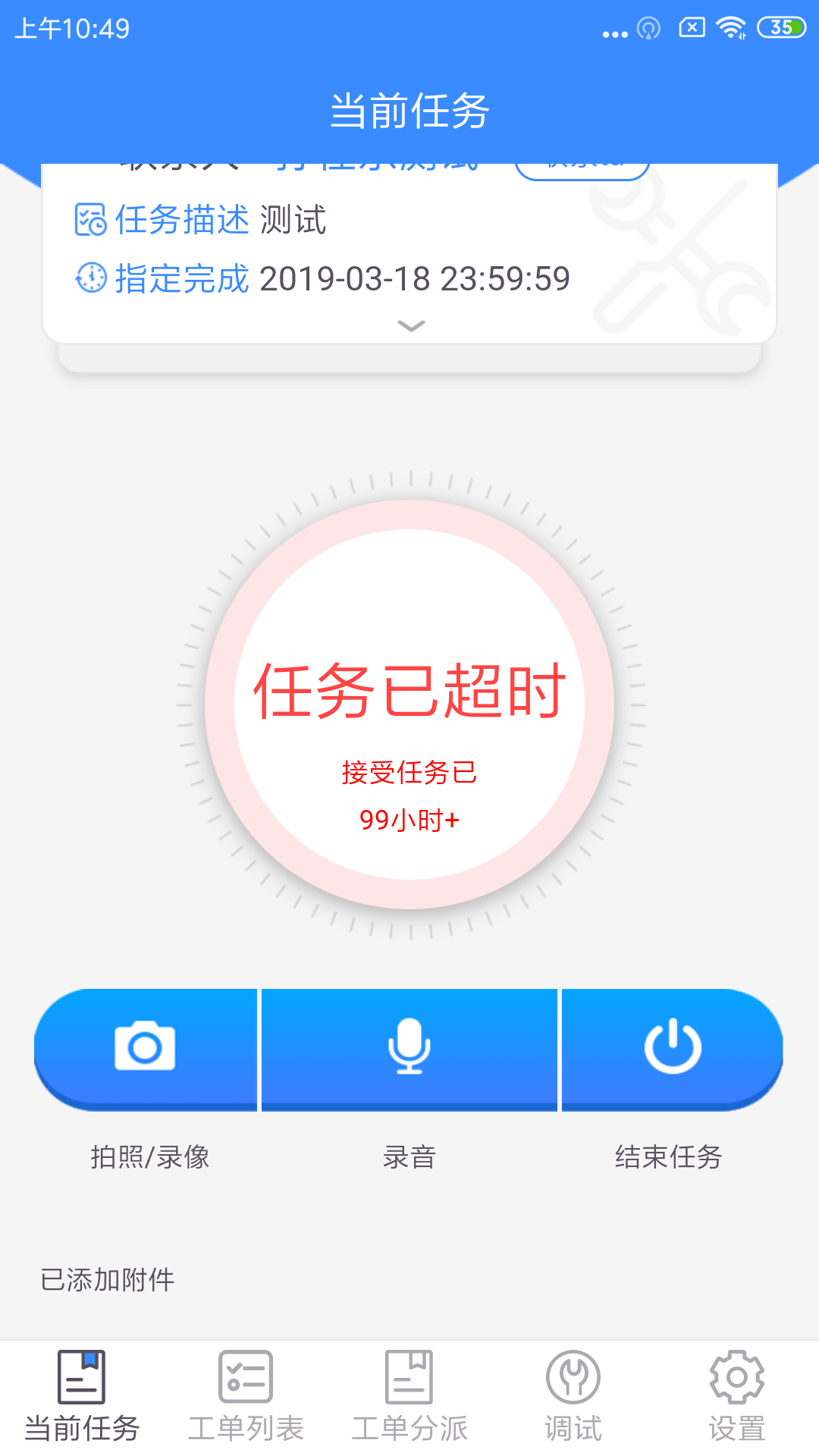Start a 录音 voice recording
This screenshot has height=1456, width=819.
[x=409, y=1049]
